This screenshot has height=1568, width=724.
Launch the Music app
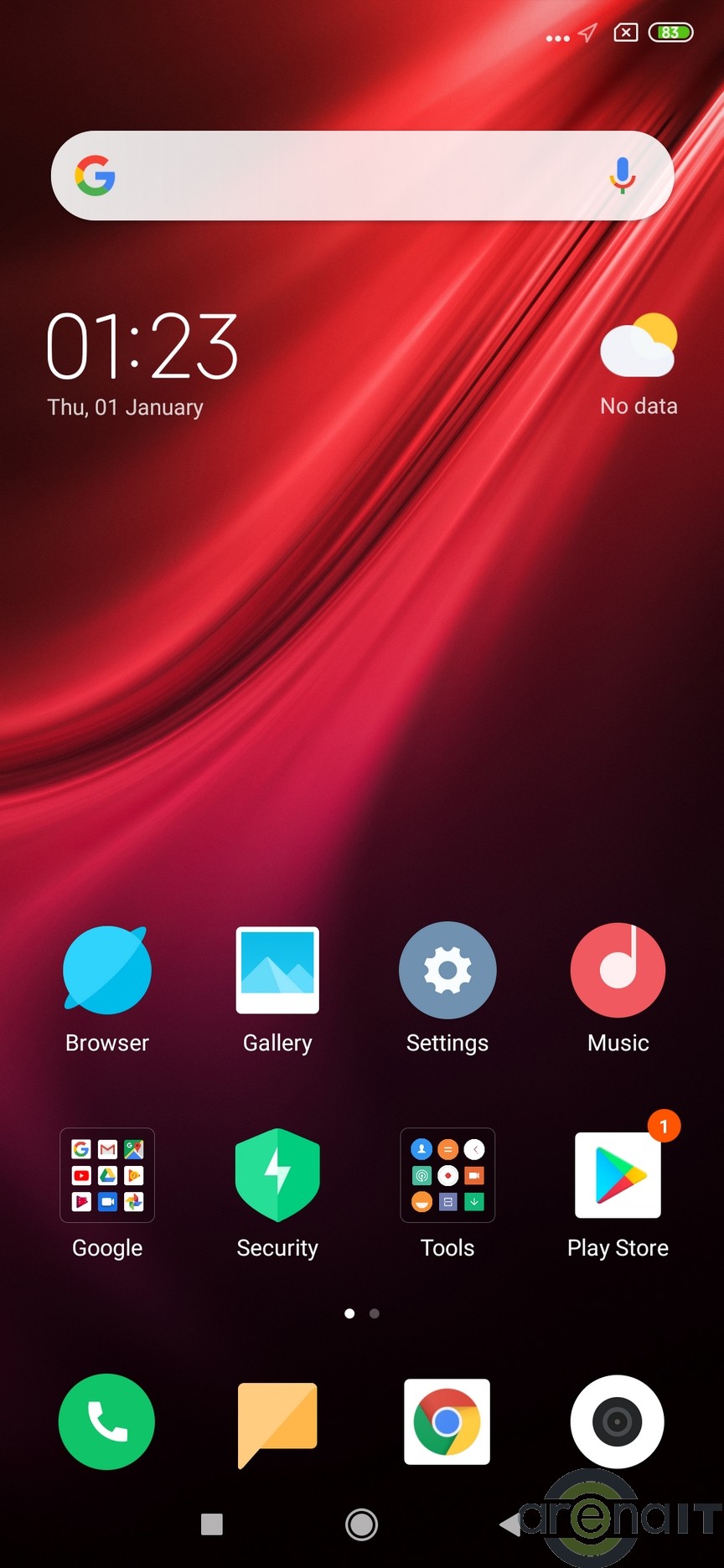(618, 971)
